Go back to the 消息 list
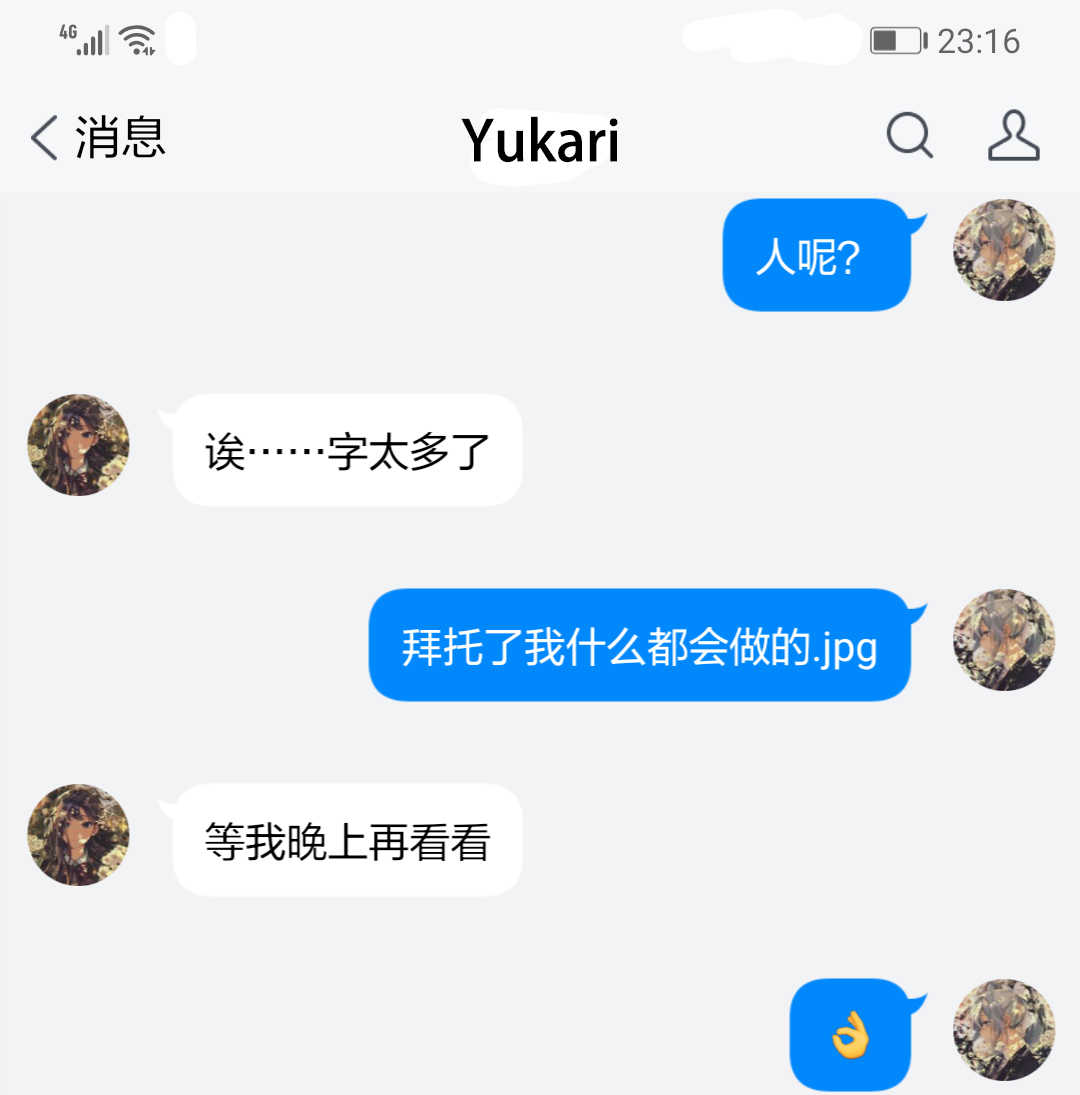This screenshot has width=1080, height=1095. (97, 137)
